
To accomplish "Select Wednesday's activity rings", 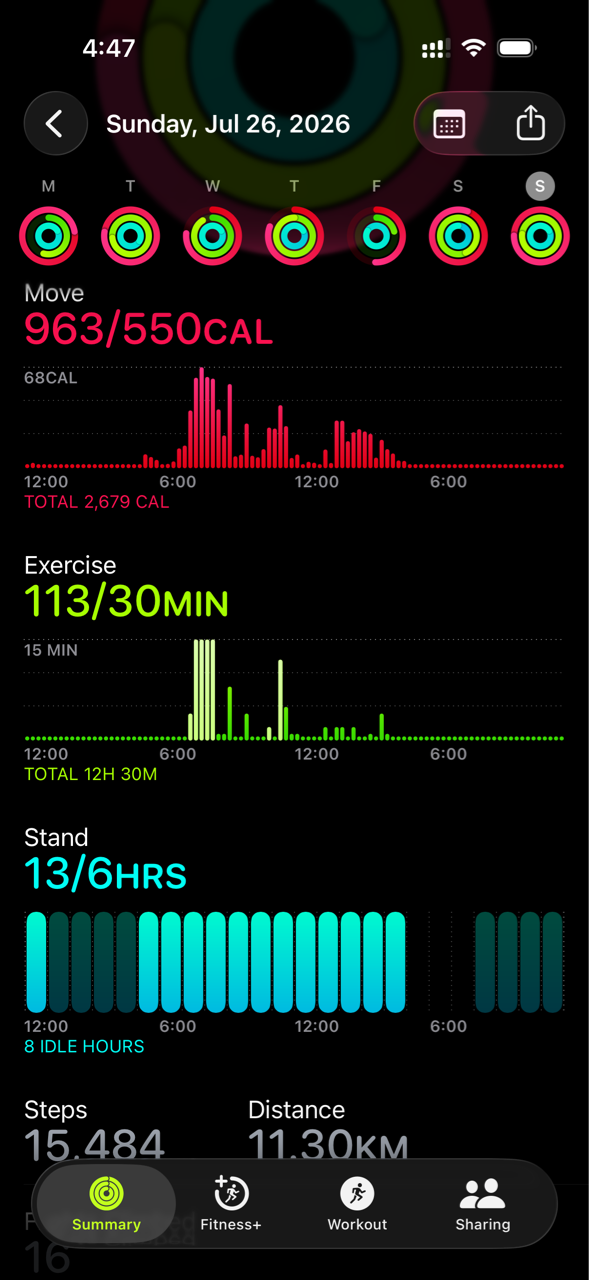I will (x=212, y=236).
